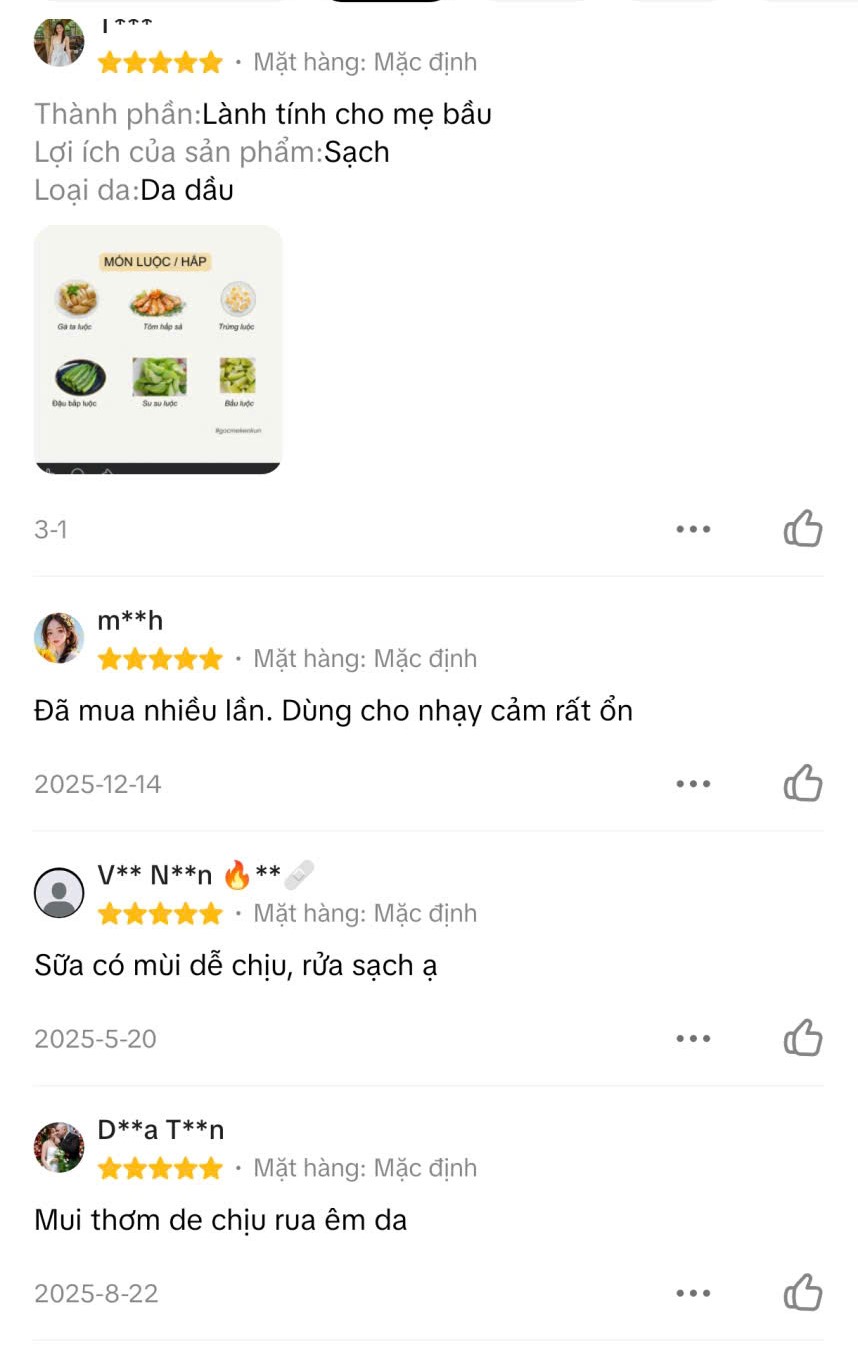Viewport: 858px width, 1349px height.
Task: View m**h's profile avatar
Action: coord(59,638)
